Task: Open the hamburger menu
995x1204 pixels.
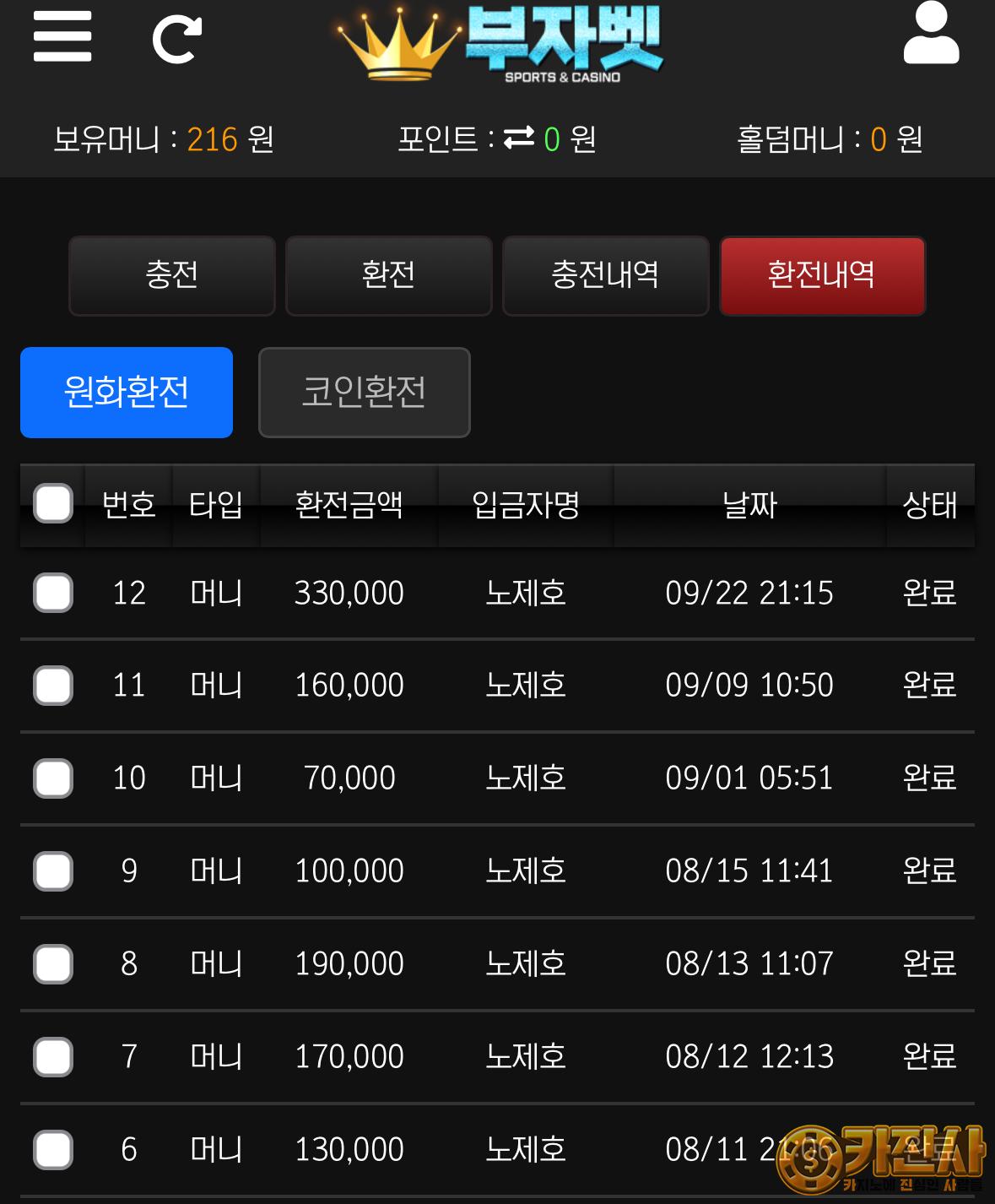Action: [x=62, y=37]
